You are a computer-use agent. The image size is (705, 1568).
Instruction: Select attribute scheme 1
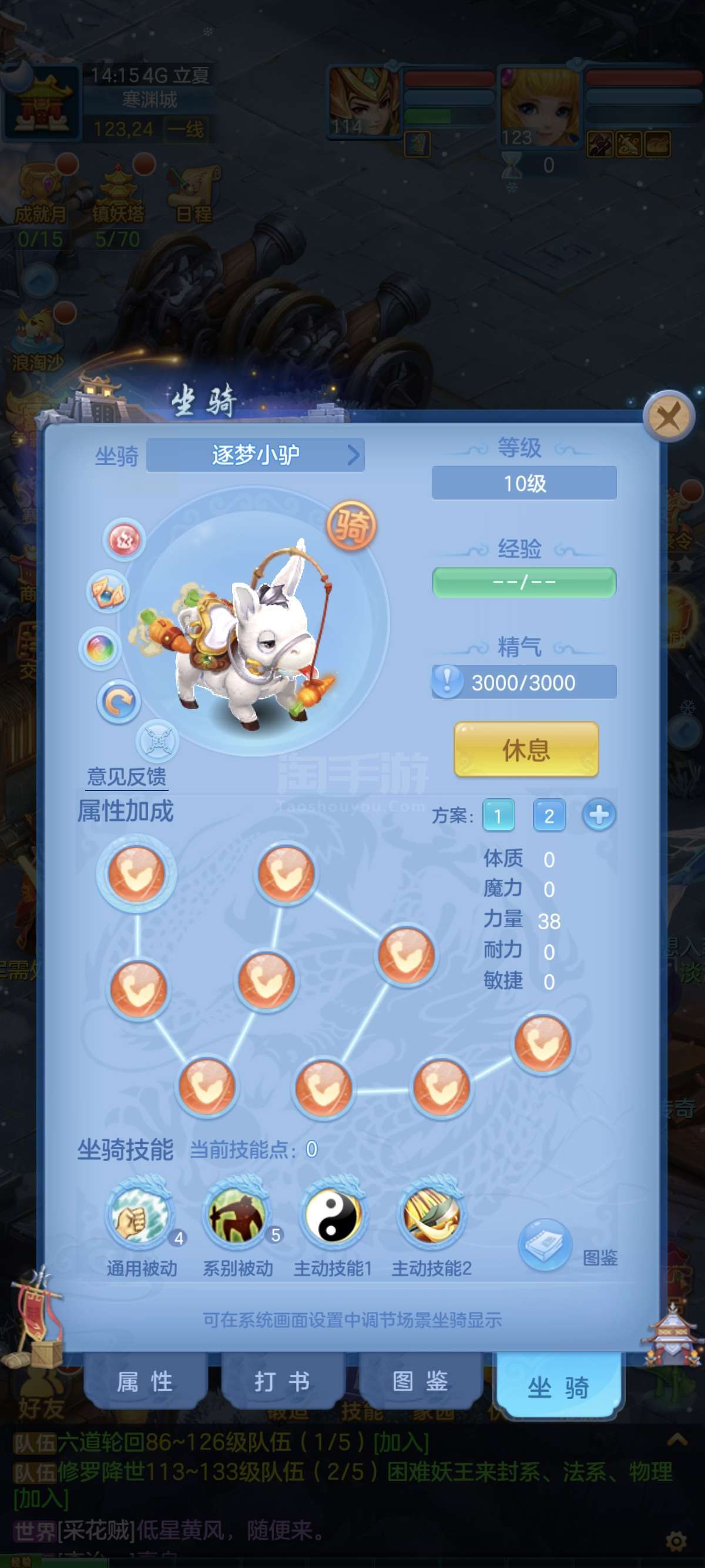pyautogui.click(x=498, y=815)
